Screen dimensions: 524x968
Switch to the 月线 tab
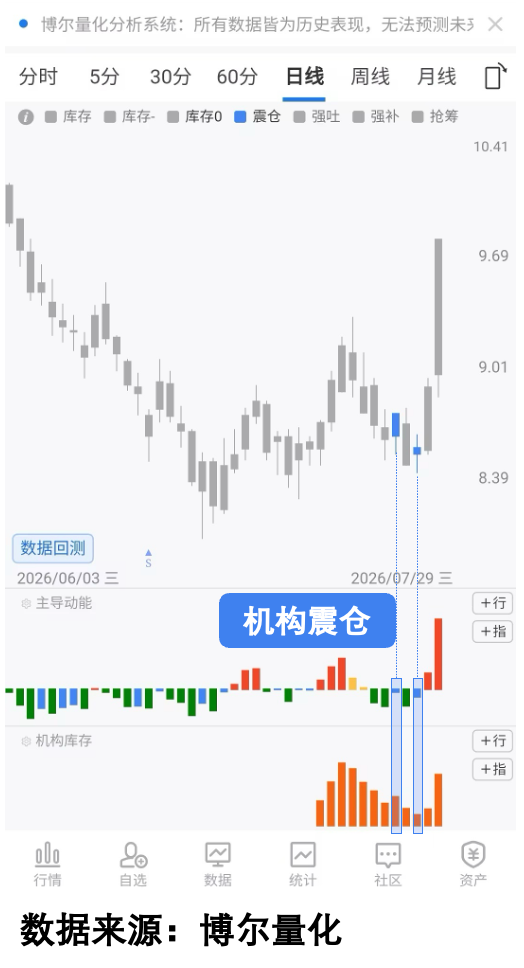coord(437,77)
